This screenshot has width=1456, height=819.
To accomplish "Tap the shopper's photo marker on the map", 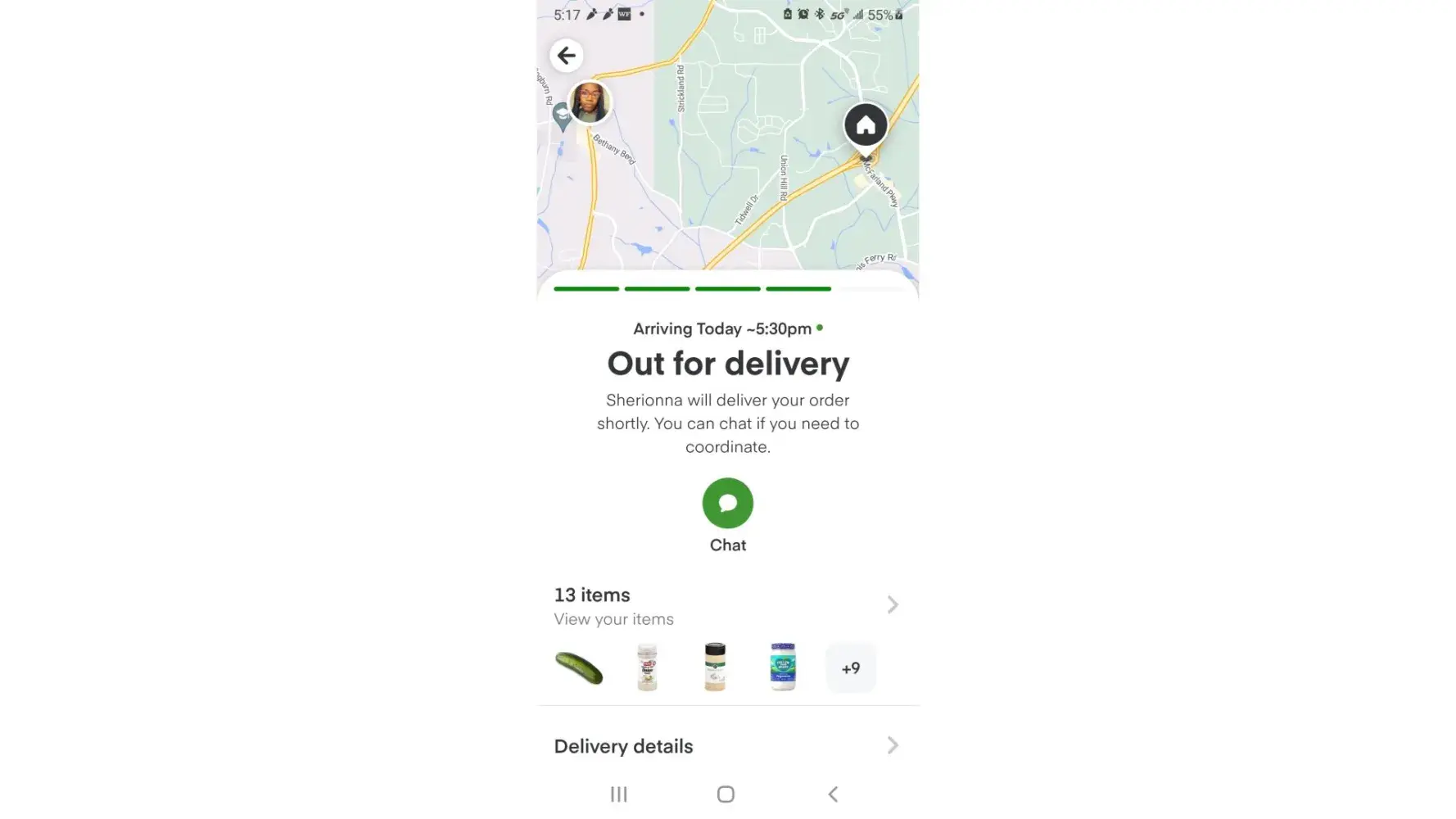I will tap(590, 102).
